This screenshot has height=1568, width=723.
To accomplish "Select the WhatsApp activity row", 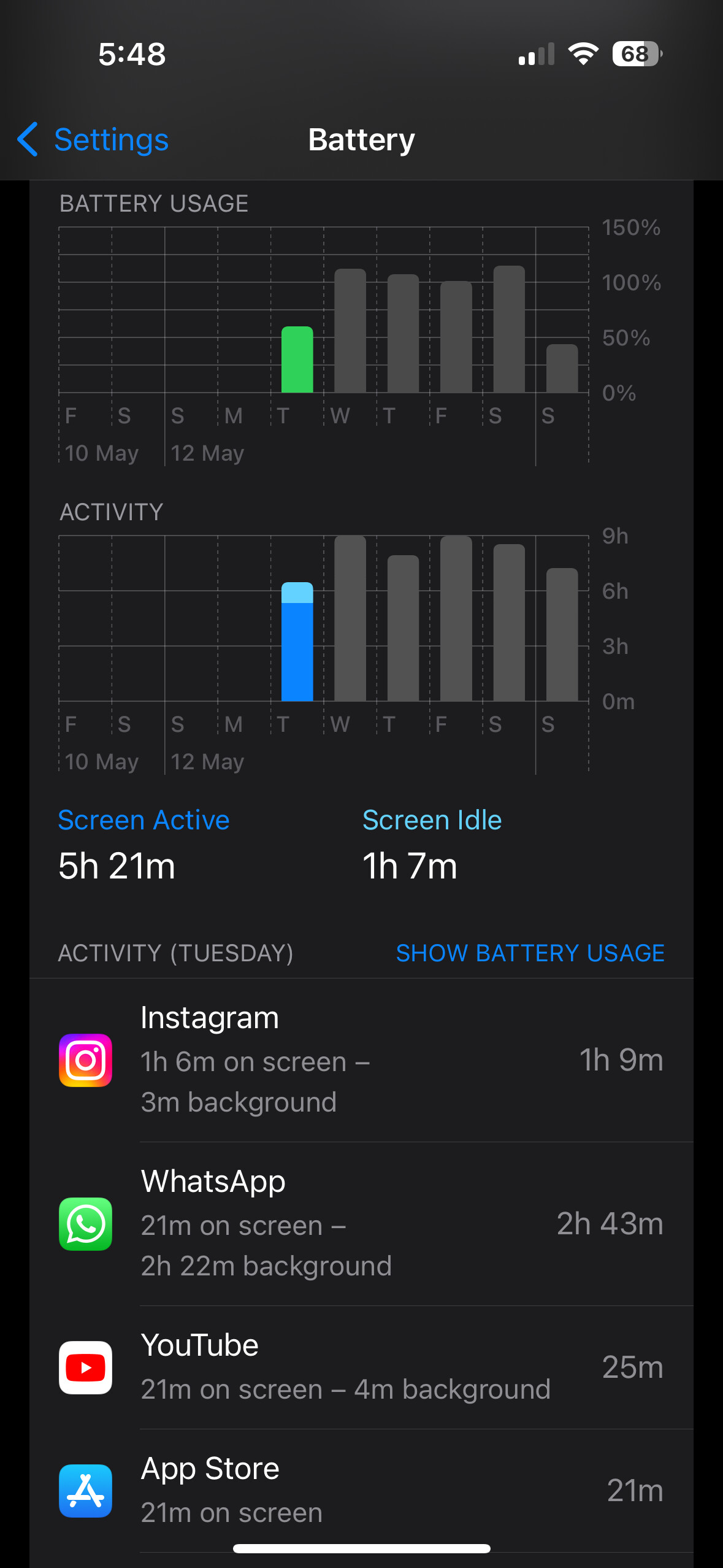I will click(x=361, y=1223).
